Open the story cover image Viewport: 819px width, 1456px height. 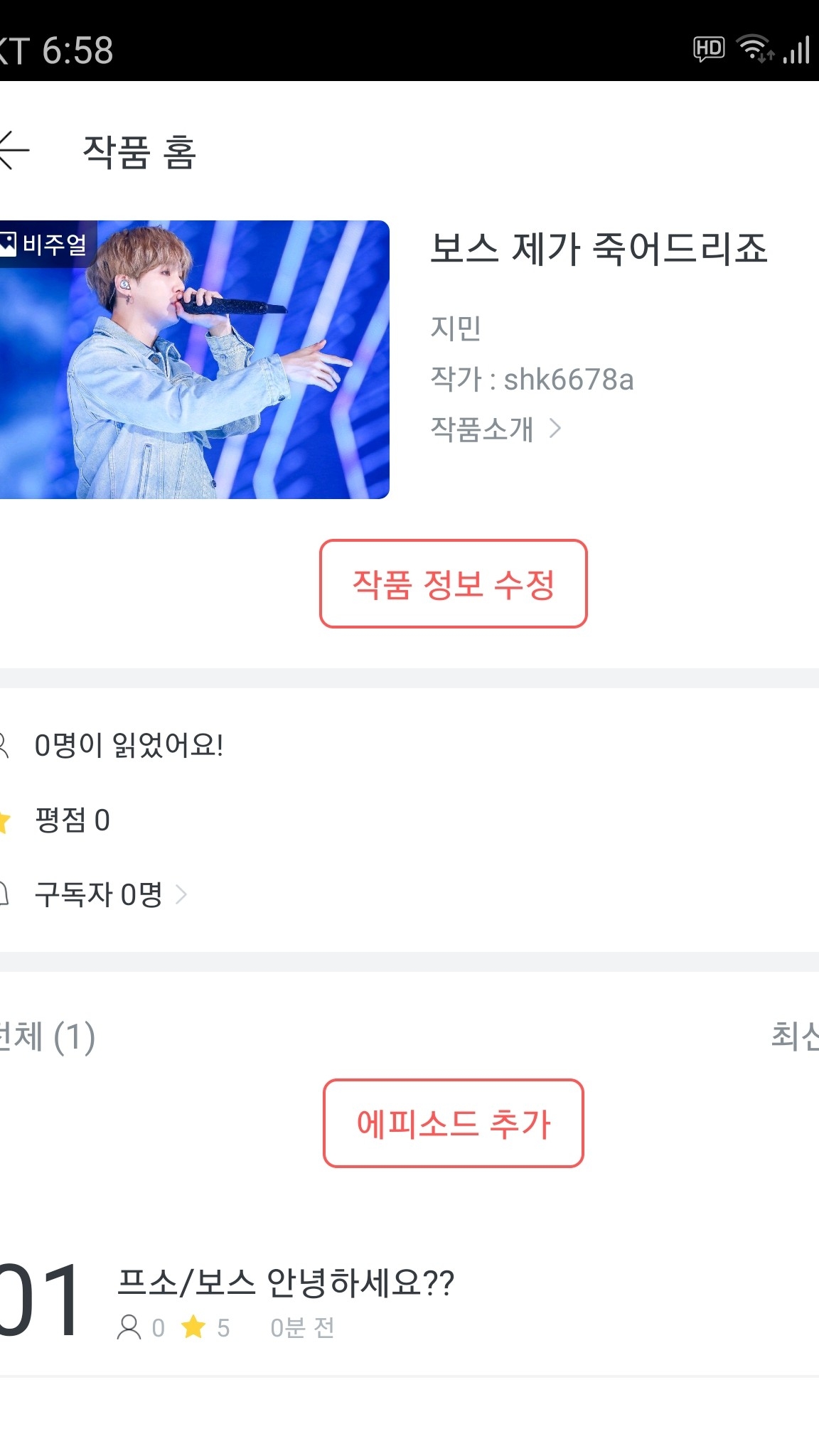194,360
